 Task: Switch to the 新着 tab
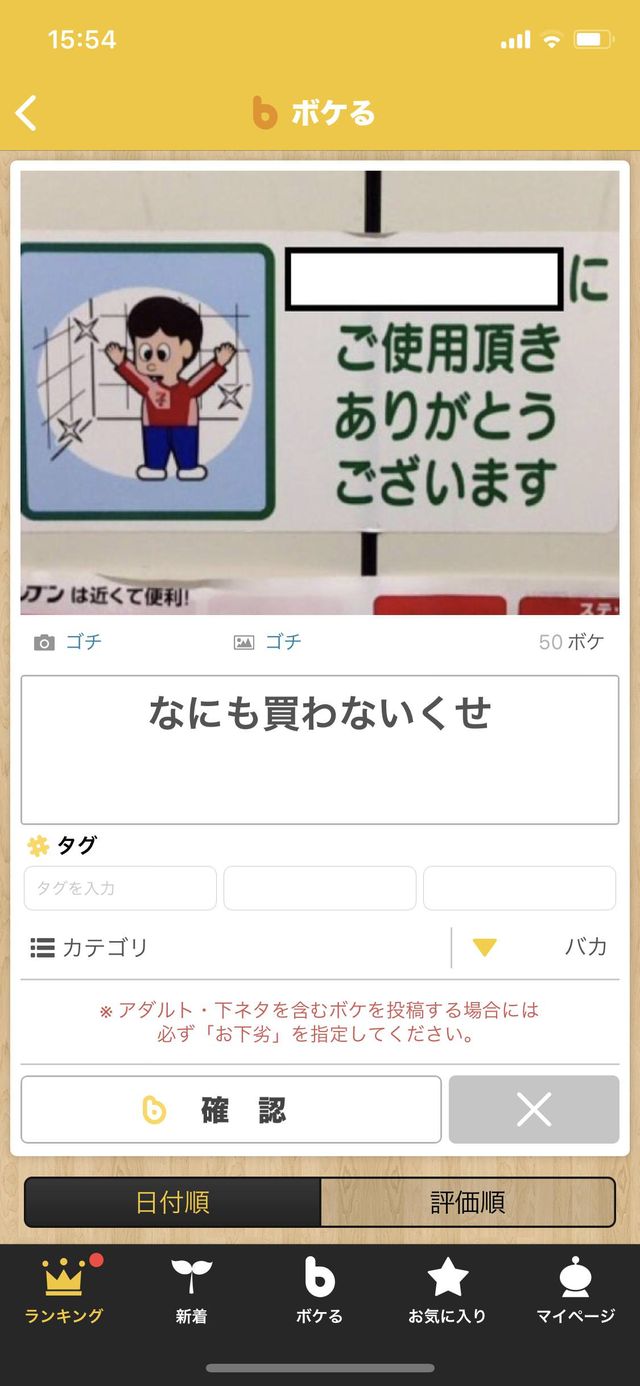pyautogui.click(x=192, y=1290)
